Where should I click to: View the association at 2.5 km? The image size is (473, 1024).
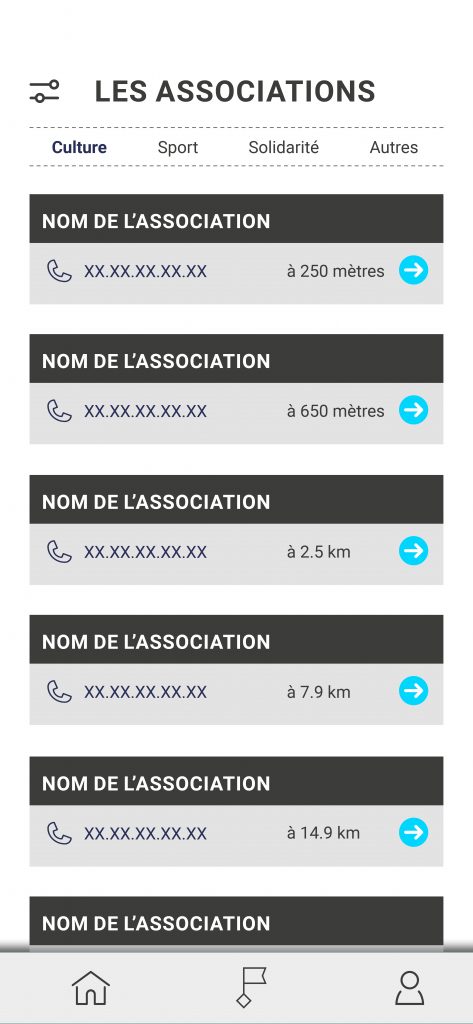click(414, 551)
